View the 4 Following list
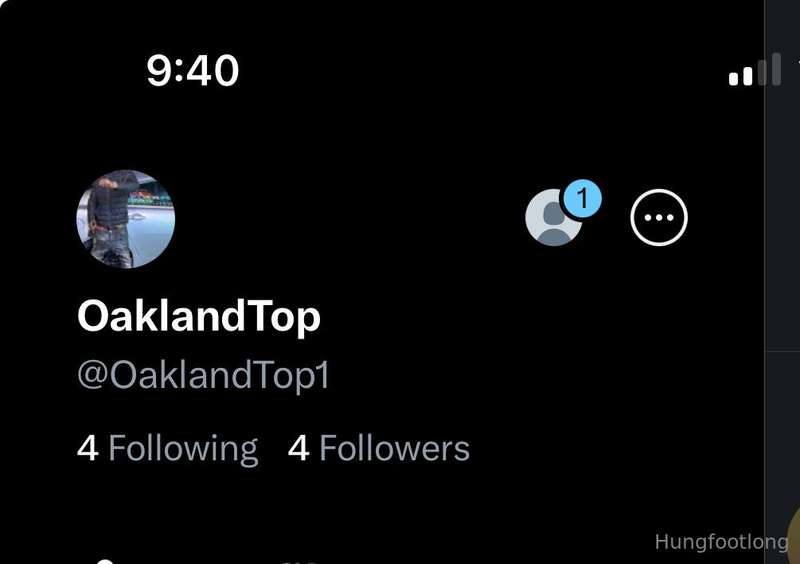This screenshot has width=800, height=564. click(167, 448)
